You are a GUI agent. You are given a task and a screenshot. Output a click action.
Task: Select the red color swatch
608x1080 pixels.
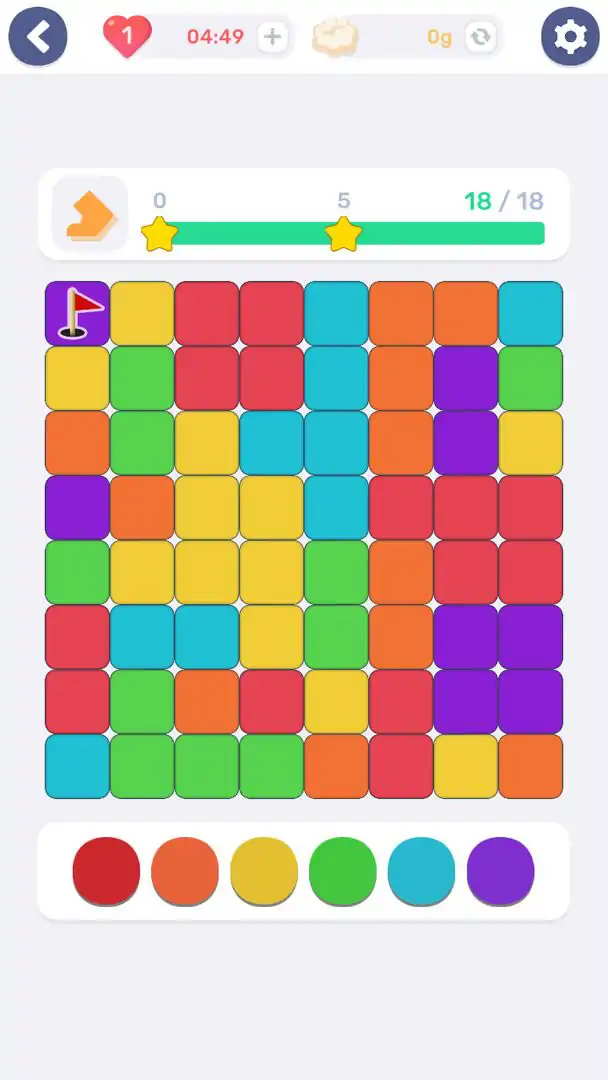pyautogui.click(x=106, y=870)
